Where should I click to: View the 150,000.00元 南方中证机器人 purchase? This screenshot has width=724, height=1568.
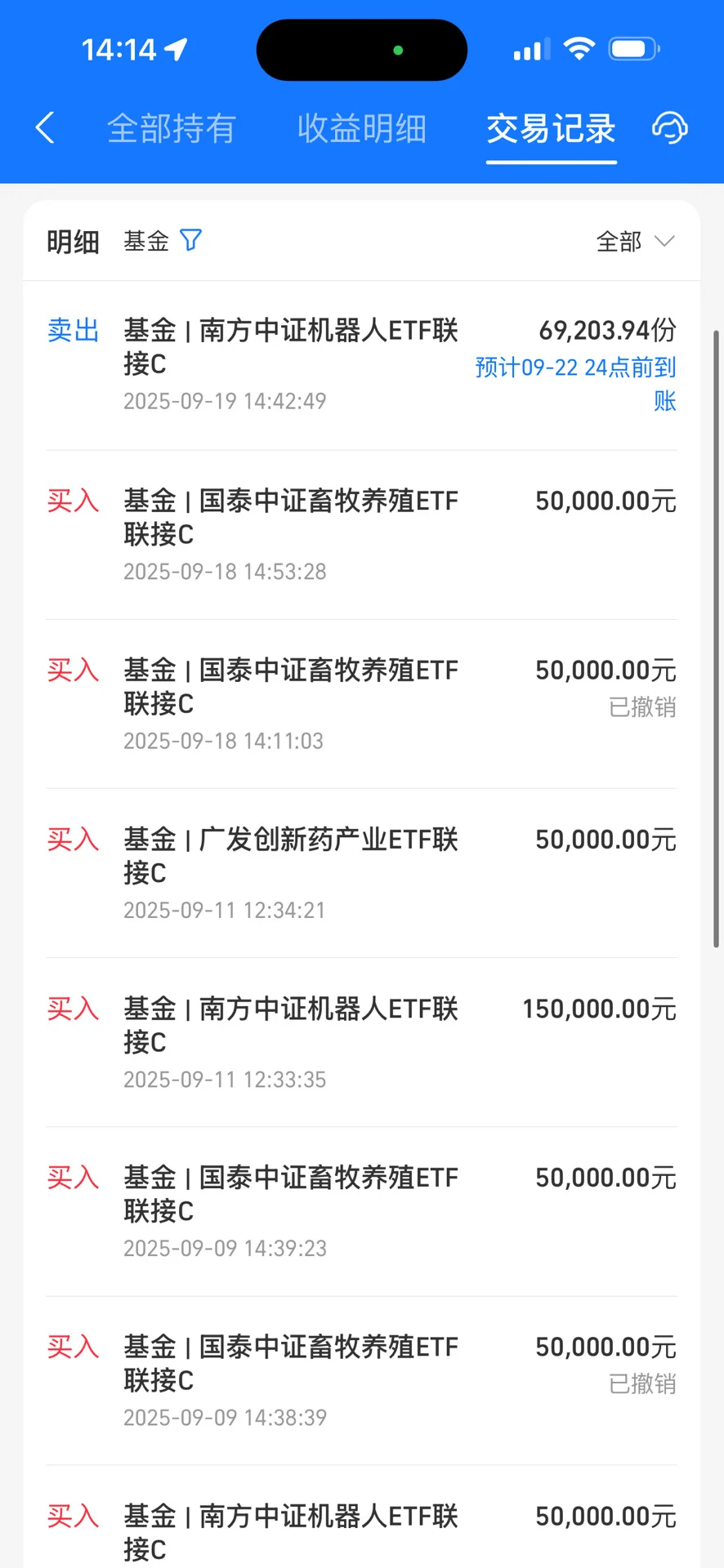[361, 1042]
